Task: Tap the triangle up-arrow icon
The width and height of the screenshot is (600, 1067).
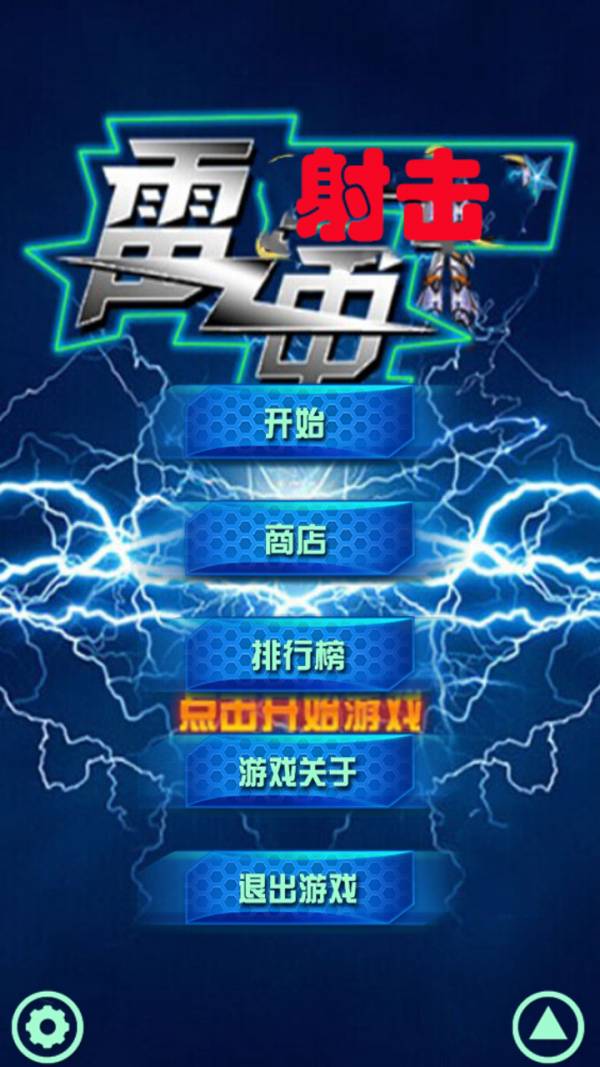Action: click(549, 1025)
